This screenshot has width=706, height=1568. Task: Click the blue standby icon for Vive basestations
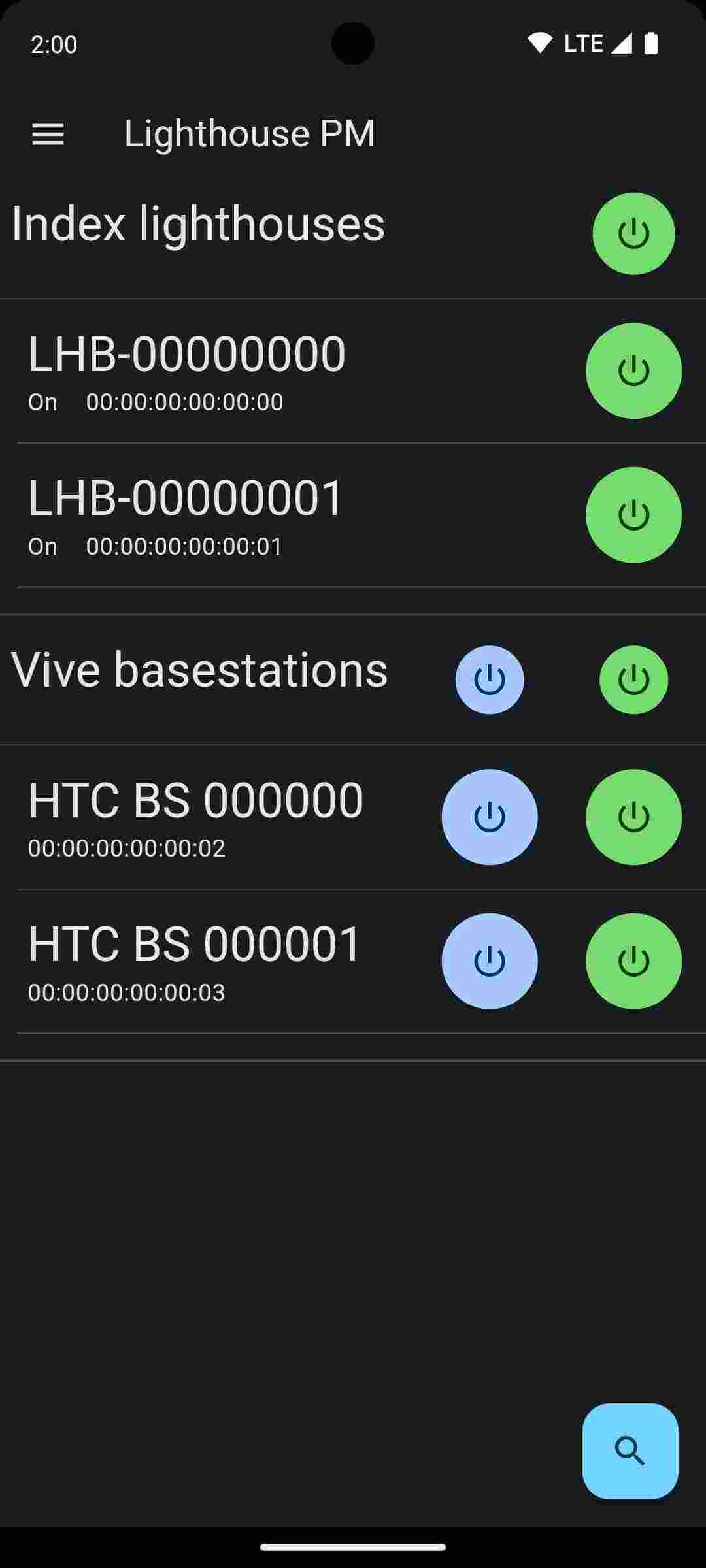489,679
